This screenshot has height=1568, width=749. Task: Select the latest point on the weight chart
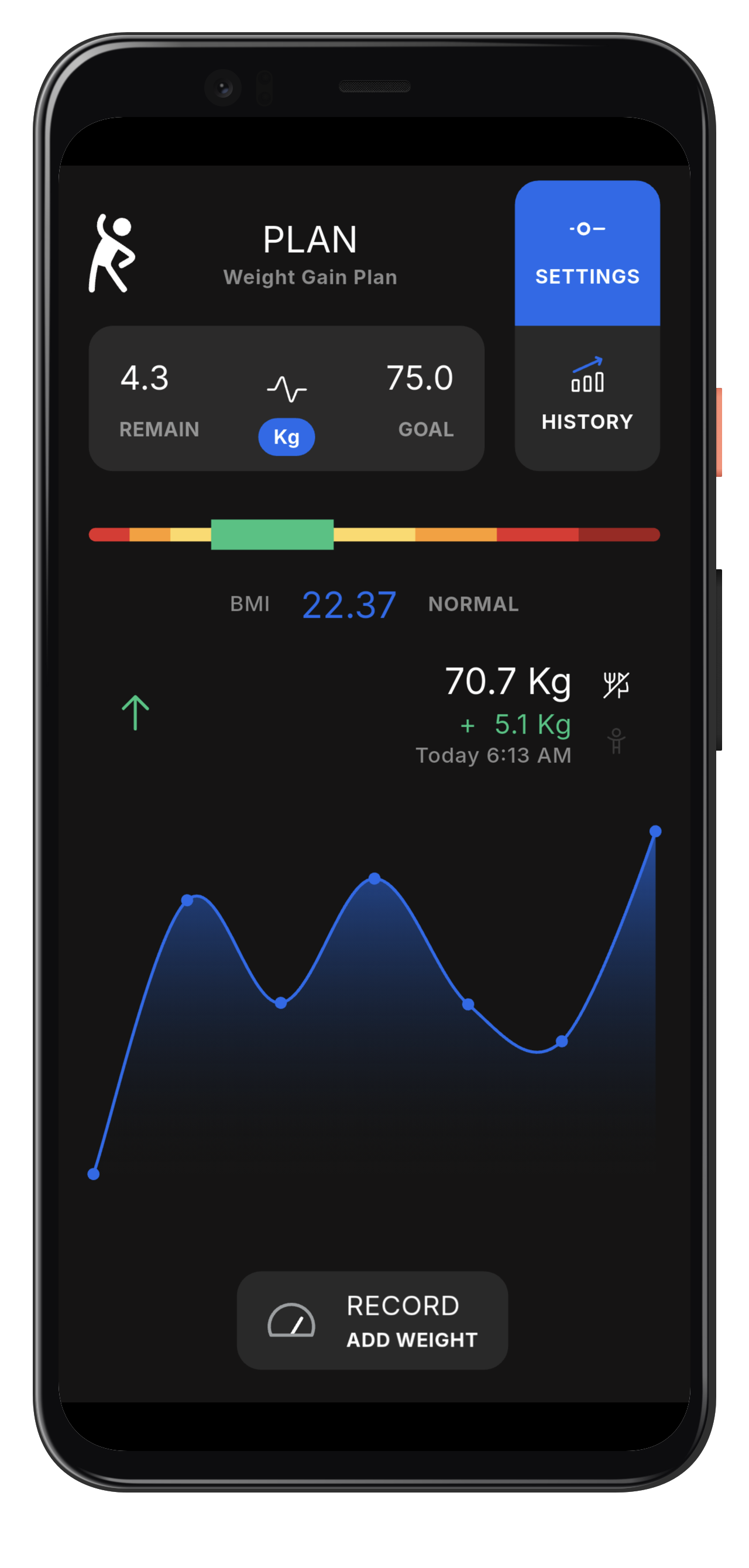pos(655,831)
